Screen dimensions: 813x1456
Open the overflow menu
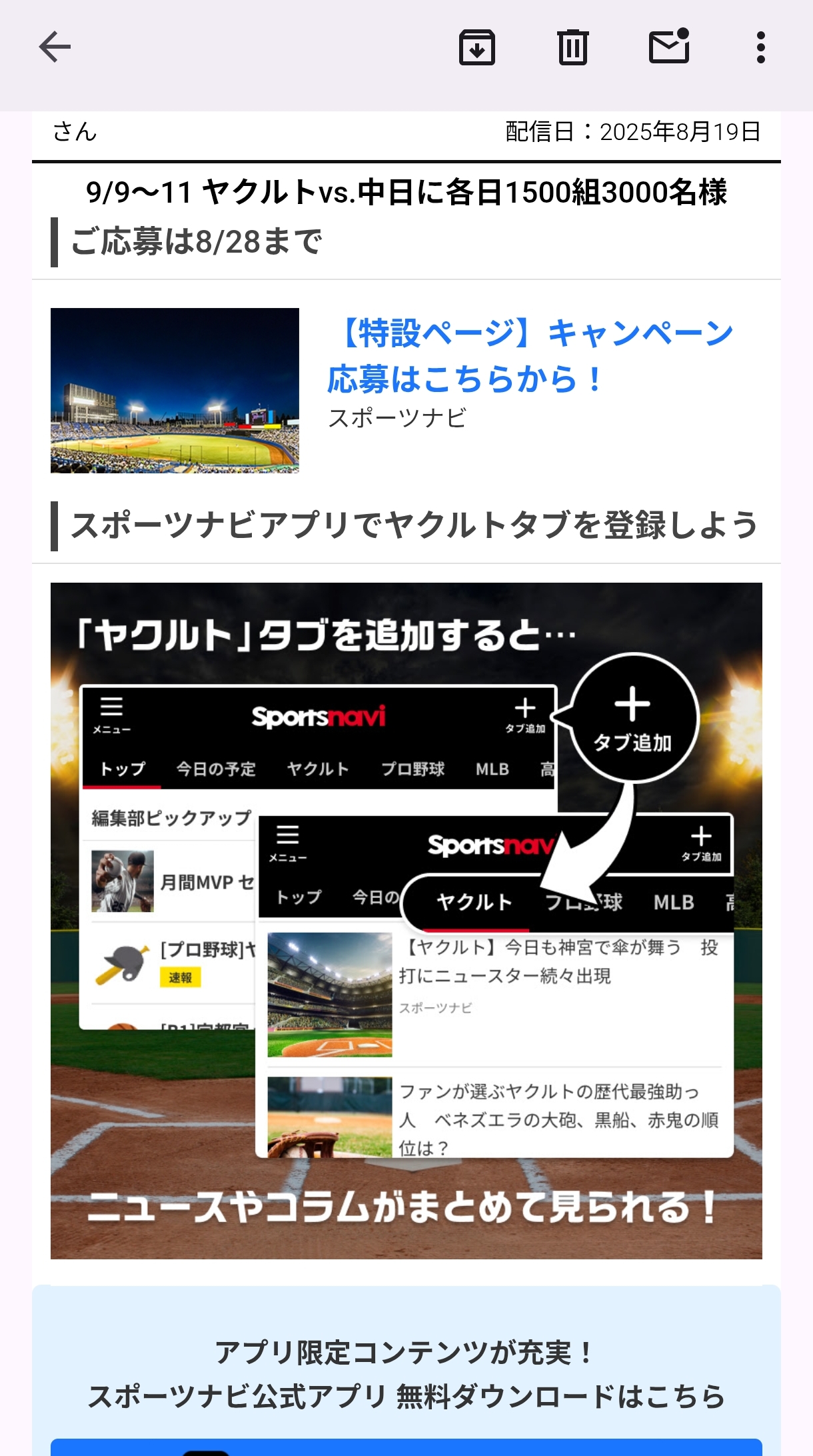coord(760,47)
